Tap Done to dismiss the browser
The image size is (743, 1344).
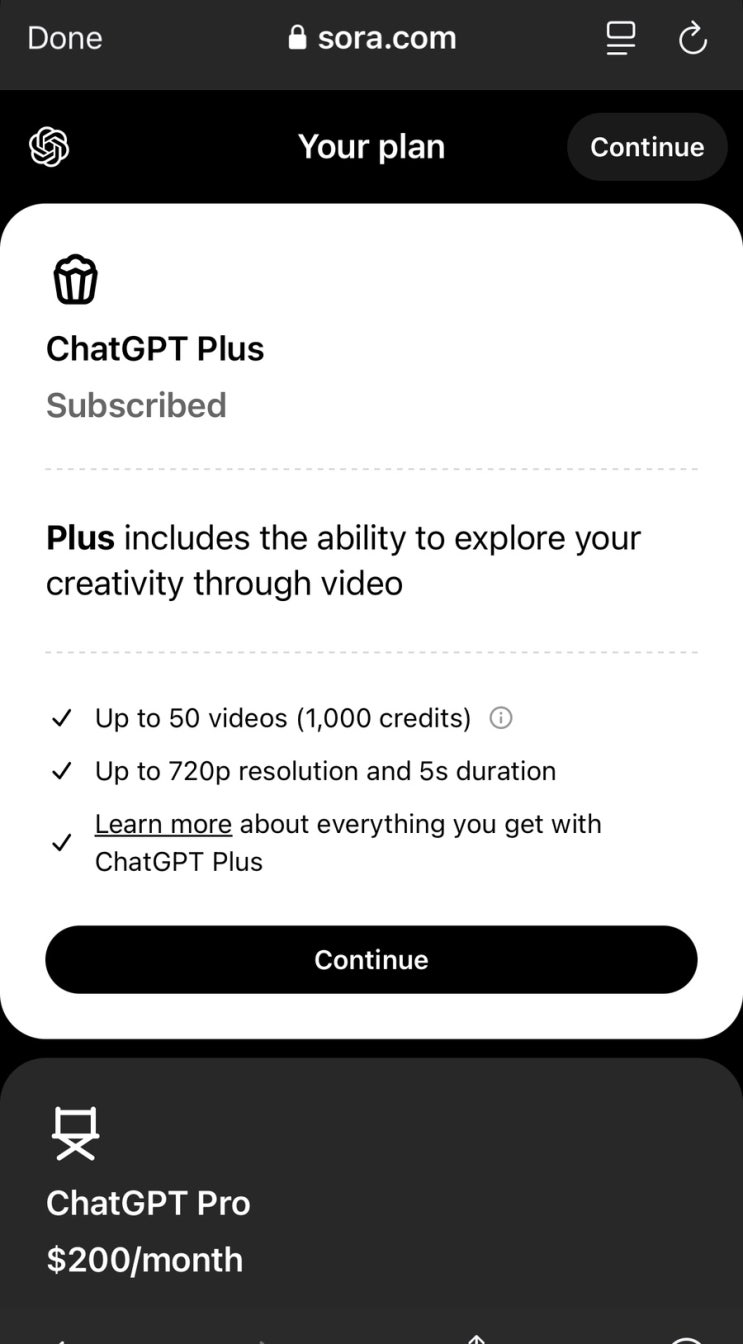(x=64, y=37)
